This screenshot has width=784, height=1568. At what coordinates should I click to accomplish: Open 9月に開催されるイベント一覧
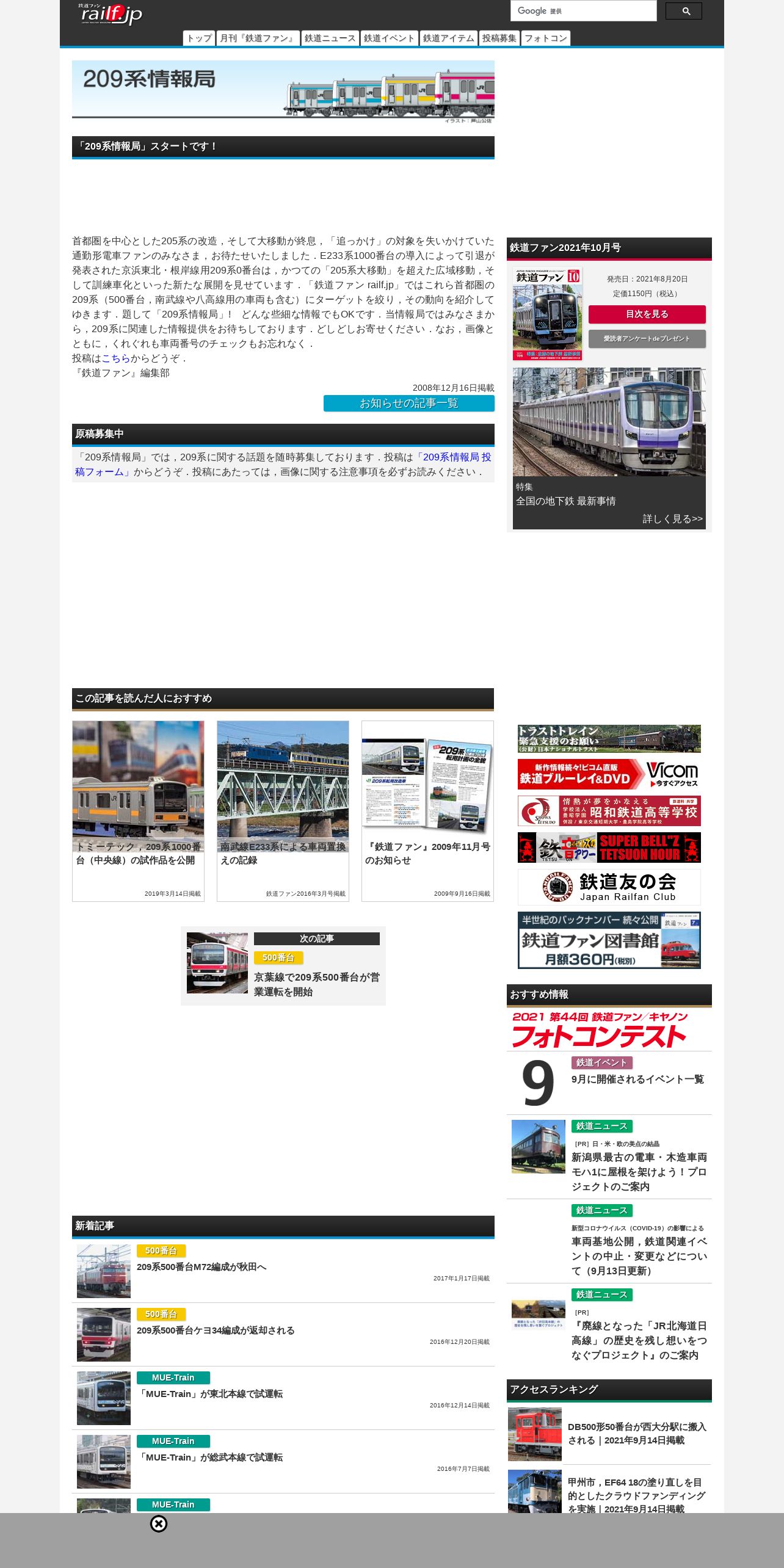coord(637,1080)
